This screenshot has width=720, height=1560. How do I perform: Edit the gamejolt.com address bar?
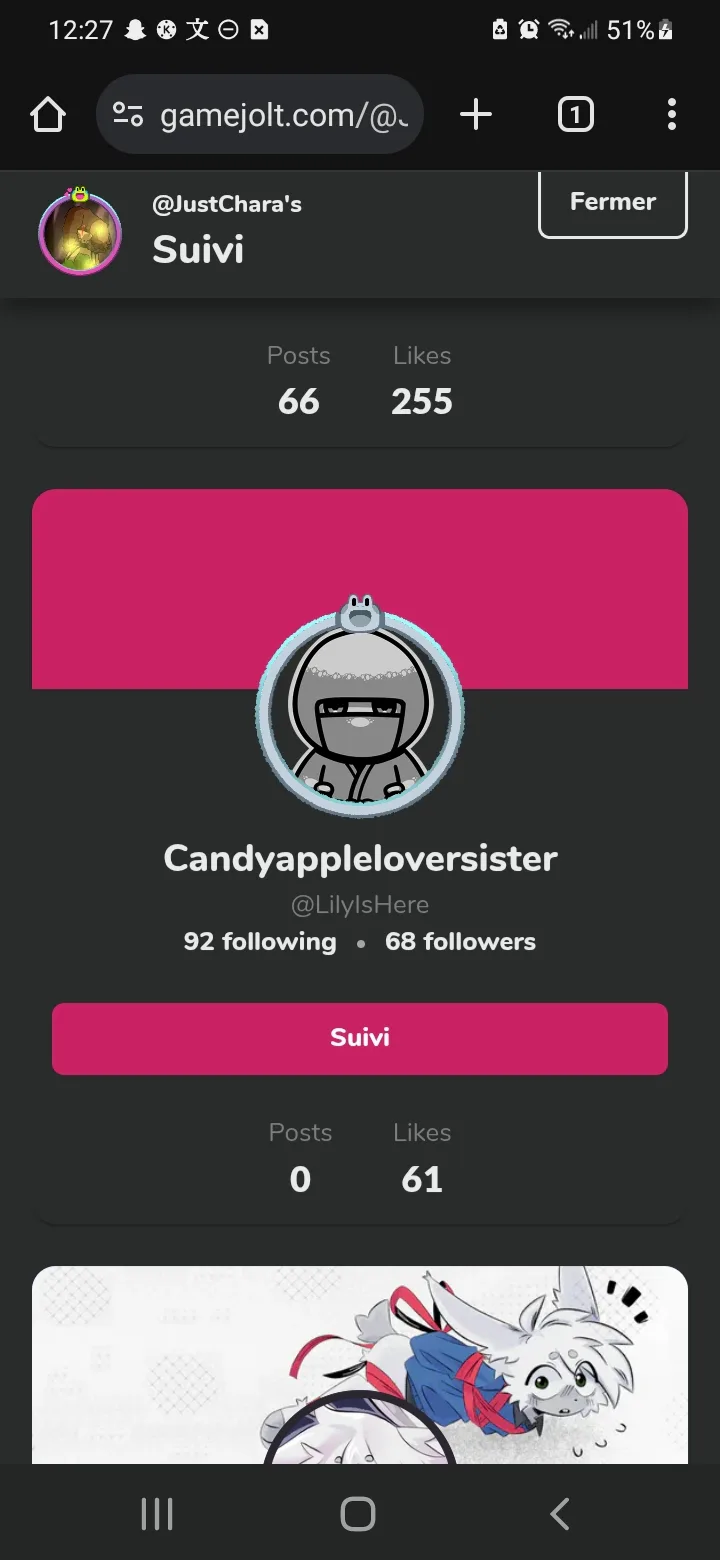pos(260,116)
